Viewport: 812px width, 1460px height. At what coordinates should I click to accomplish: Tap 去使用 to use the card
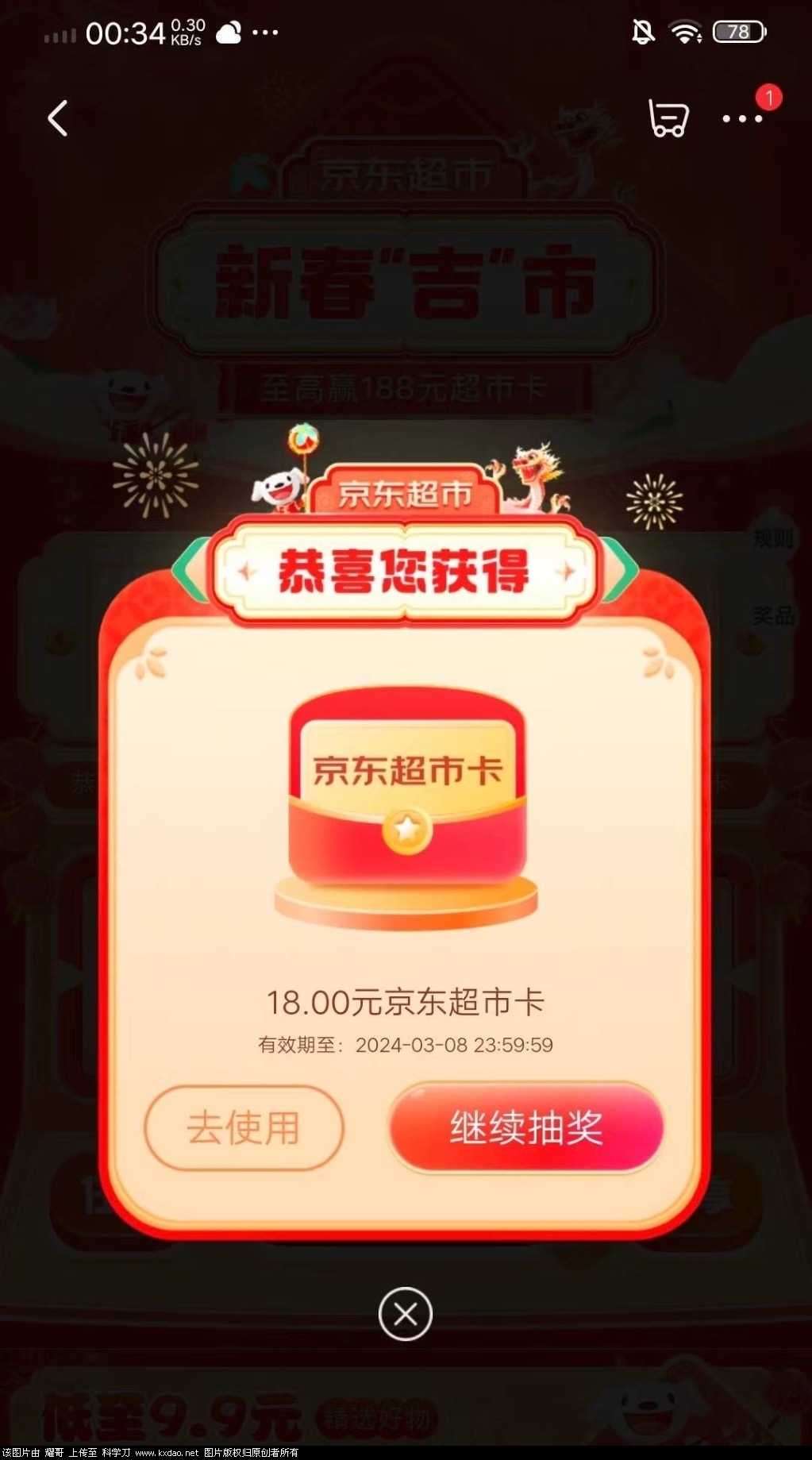click(244, 1128)
